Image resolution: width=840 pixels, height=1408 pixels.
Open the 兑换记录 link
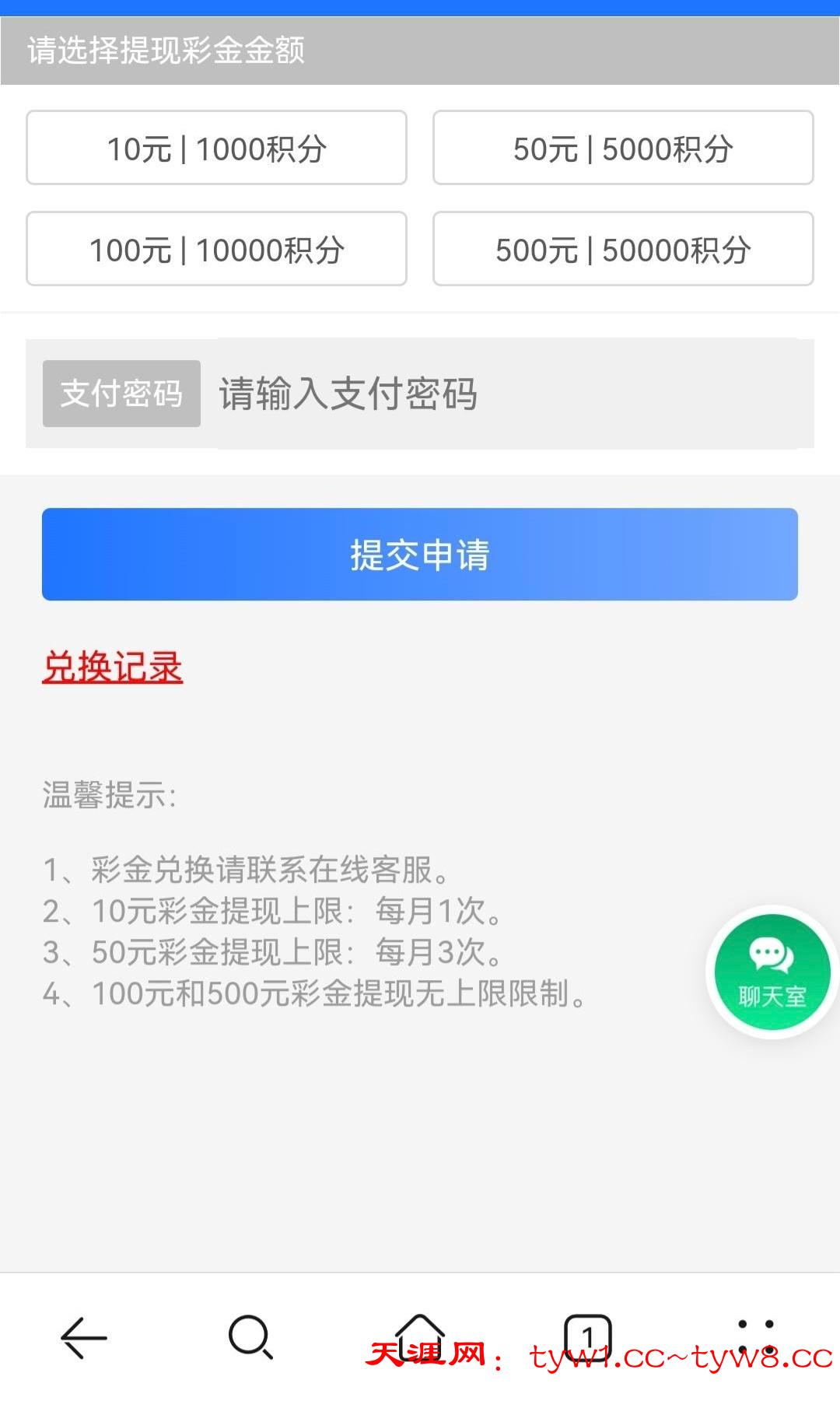(113, 667)
